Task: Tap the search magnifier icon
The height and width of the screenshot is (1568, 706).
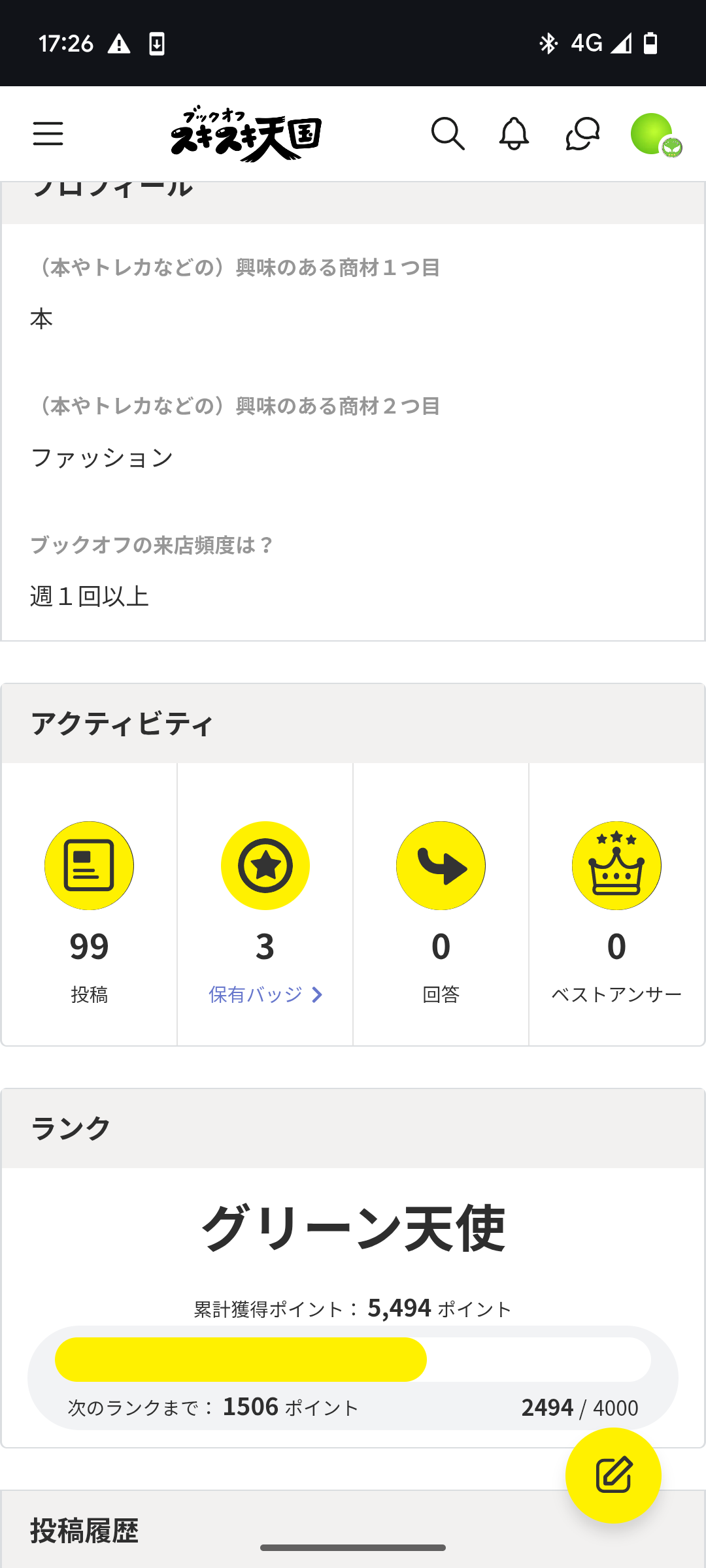Action: pos(448,134)
